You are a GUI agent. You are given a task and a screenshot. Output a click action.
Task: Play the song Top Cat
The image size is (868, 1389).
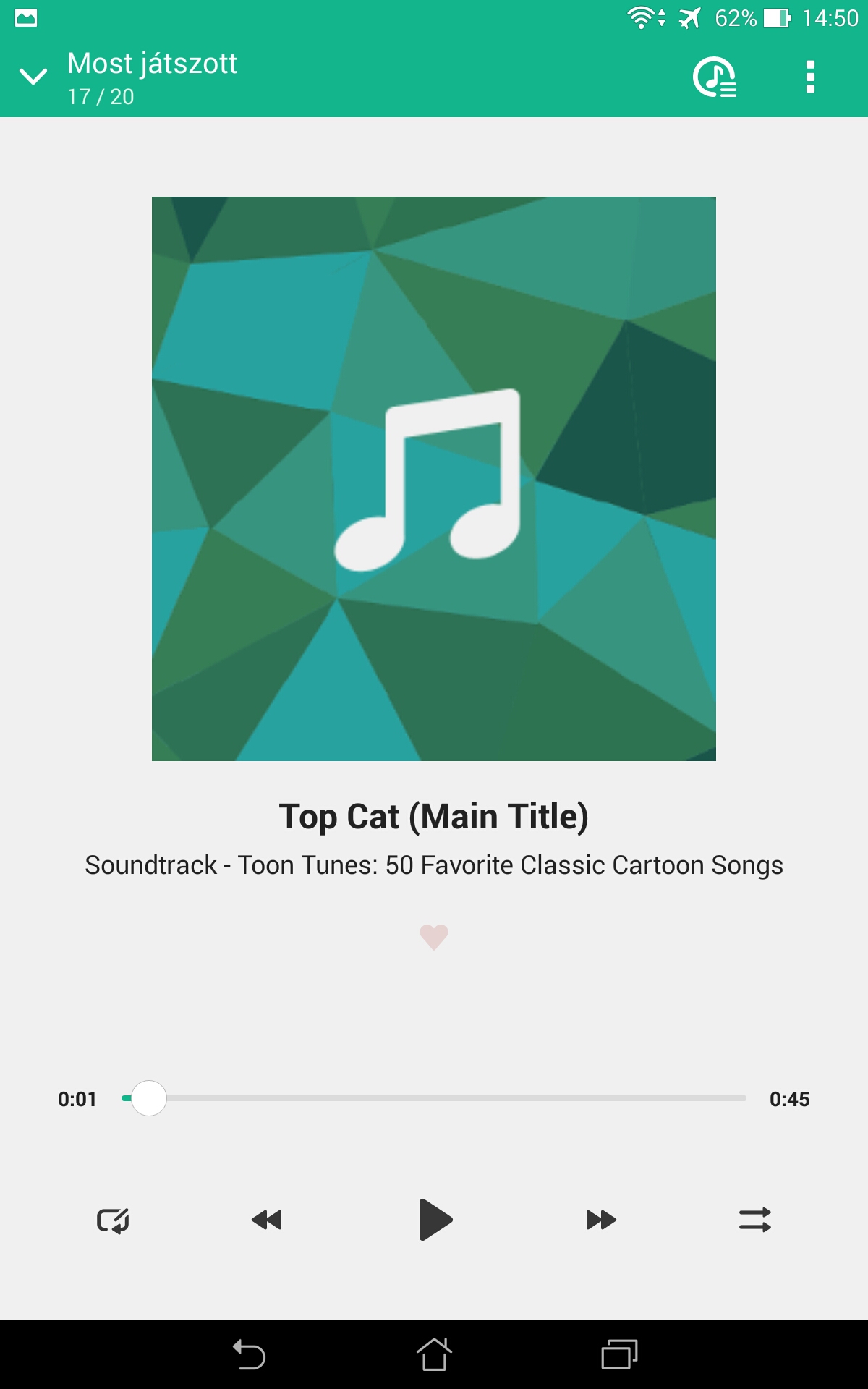coord(435,1220)
